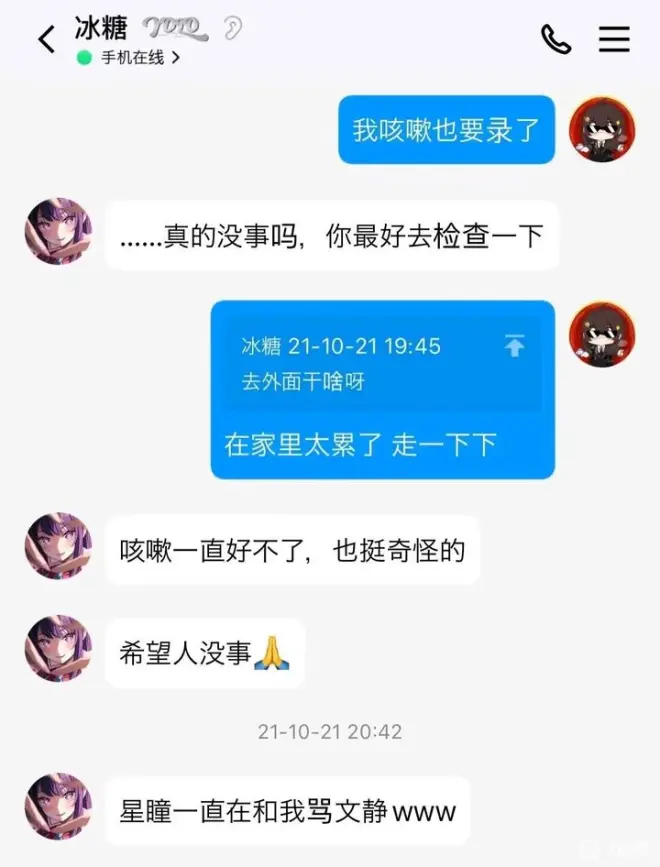Open the chat settings menu

[614, 39]
